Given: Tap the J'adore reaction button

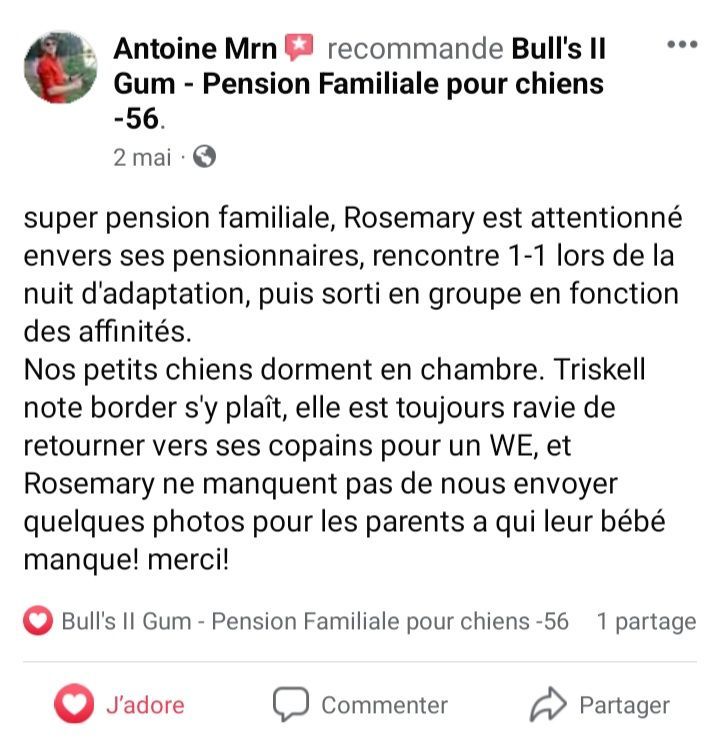Looking at the screenshot, I should coord(120,704).
